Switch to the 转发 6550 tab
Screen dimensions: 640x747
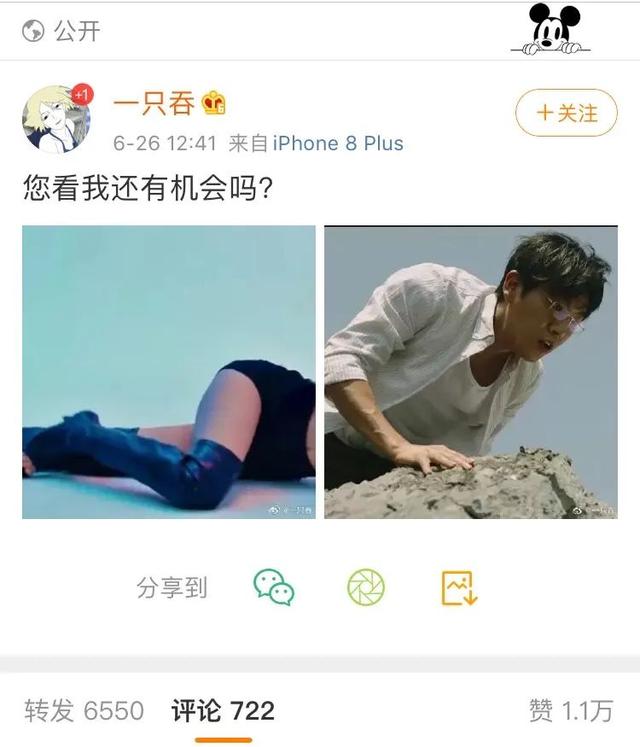tap(84, 711)
